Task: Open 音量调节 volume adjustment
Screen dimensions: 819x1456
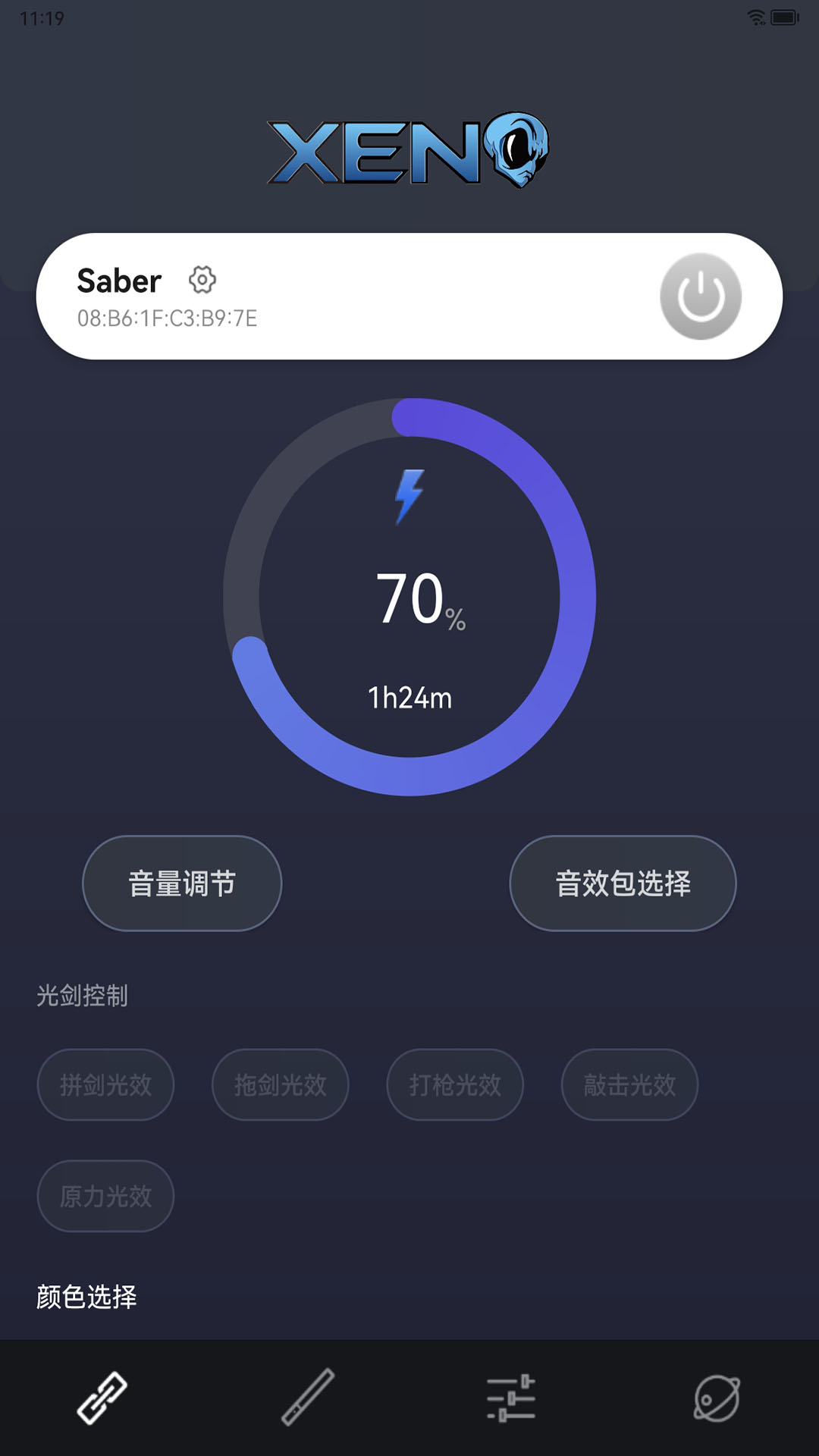Action: pyautogui.click(x=182, y=883)
